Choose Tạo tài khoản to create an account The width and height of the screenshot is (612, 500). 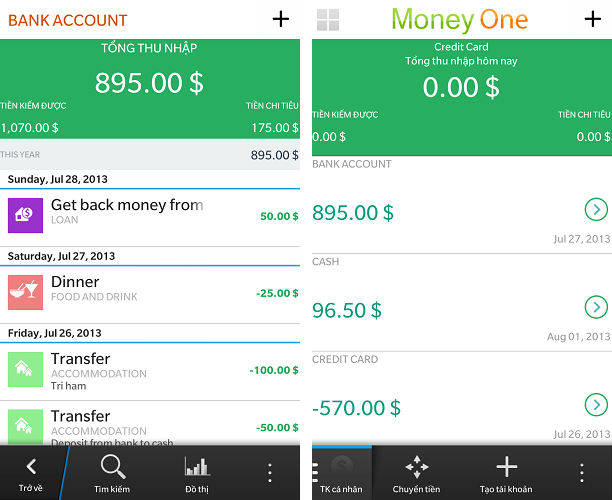pyautogui.click(x=506, y=473)
